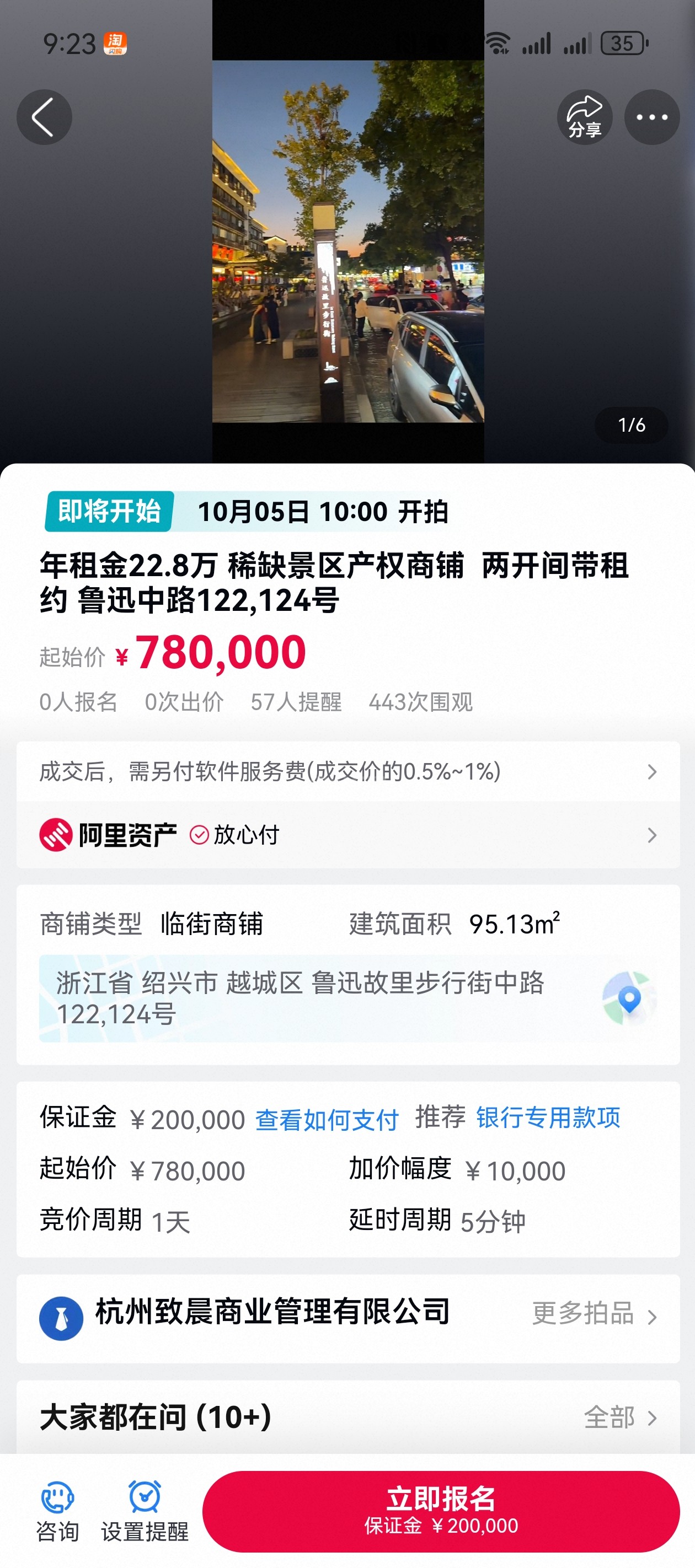The height and width of the screenshot is (1568, 695).
Task: Open the three-dot overflow menu
Action: tap(651, 117)
